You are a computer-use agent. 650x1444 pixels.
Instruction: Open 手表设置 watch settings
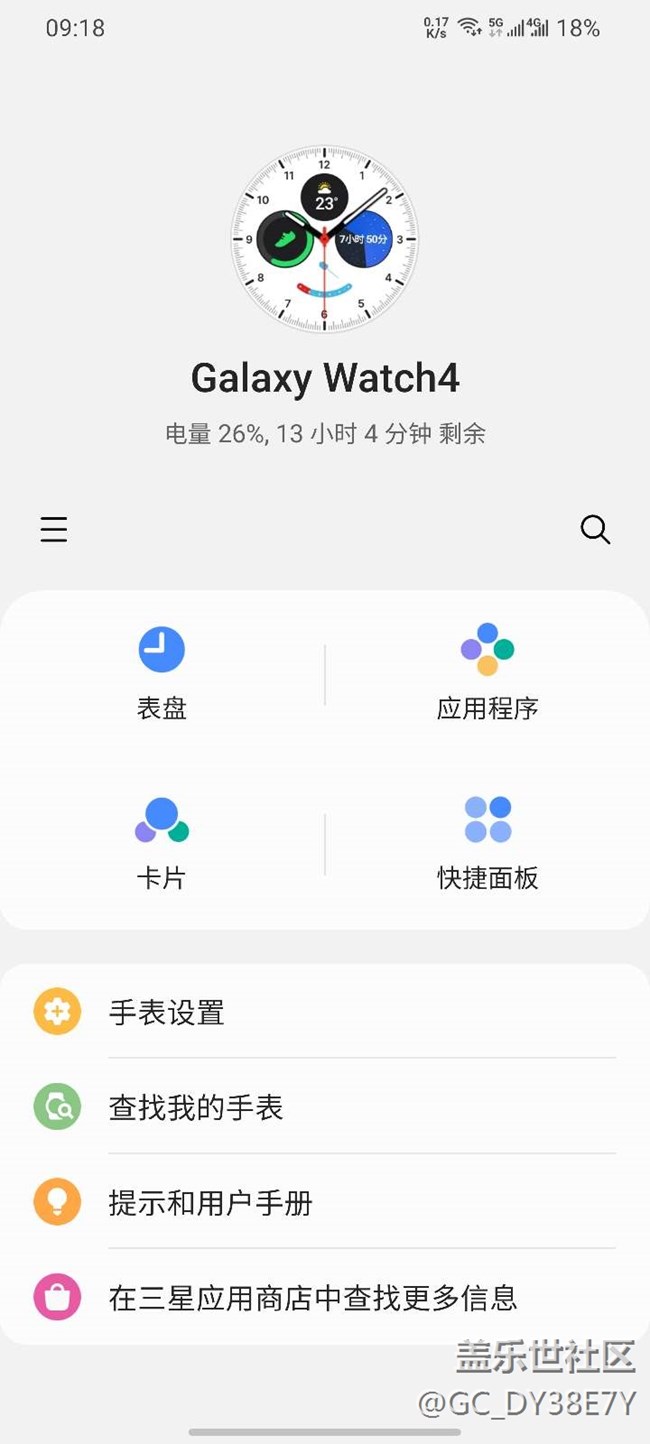[324, 1012]
